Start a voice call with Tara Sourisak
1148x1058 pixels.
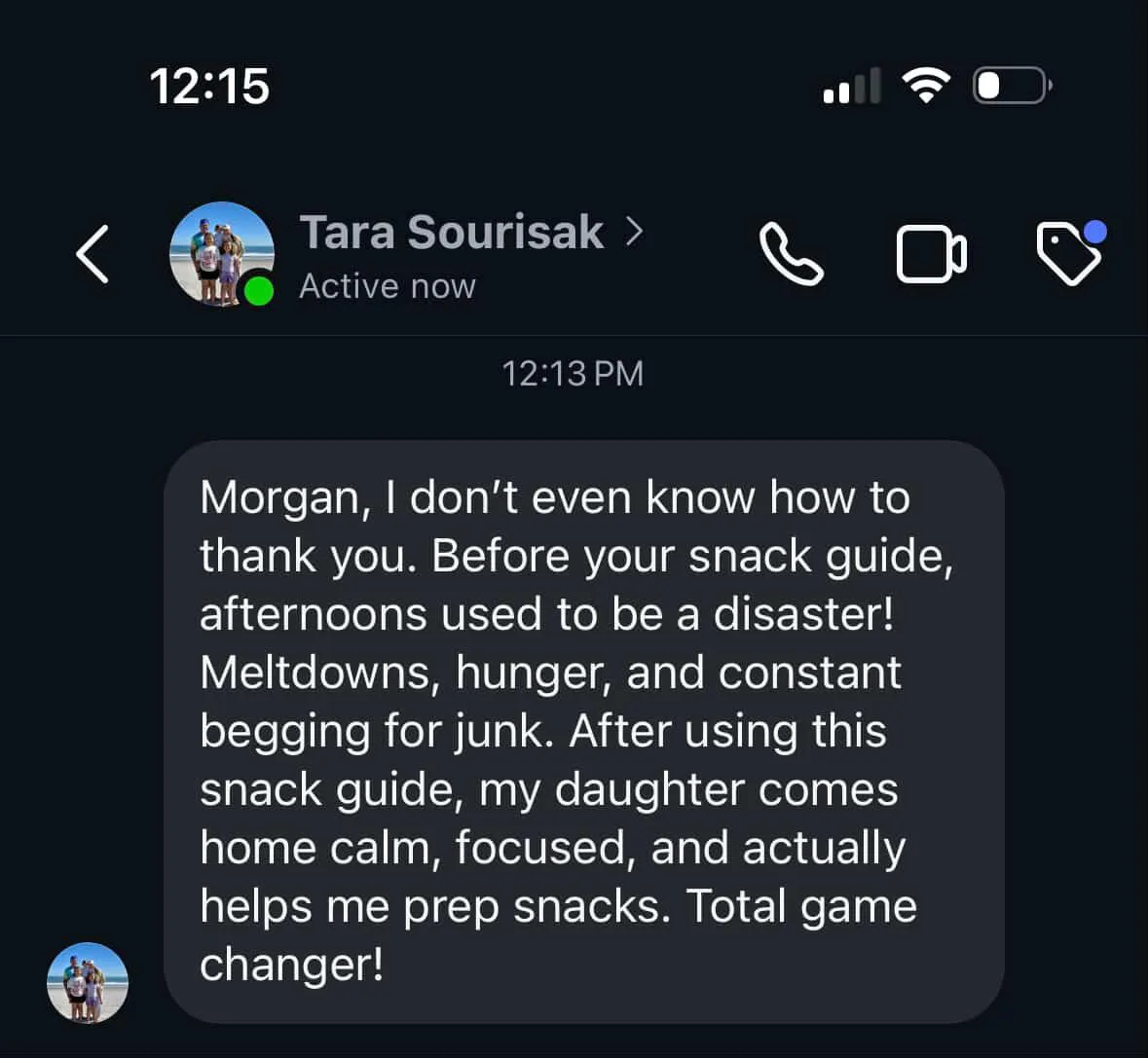[x=791, y=254]
